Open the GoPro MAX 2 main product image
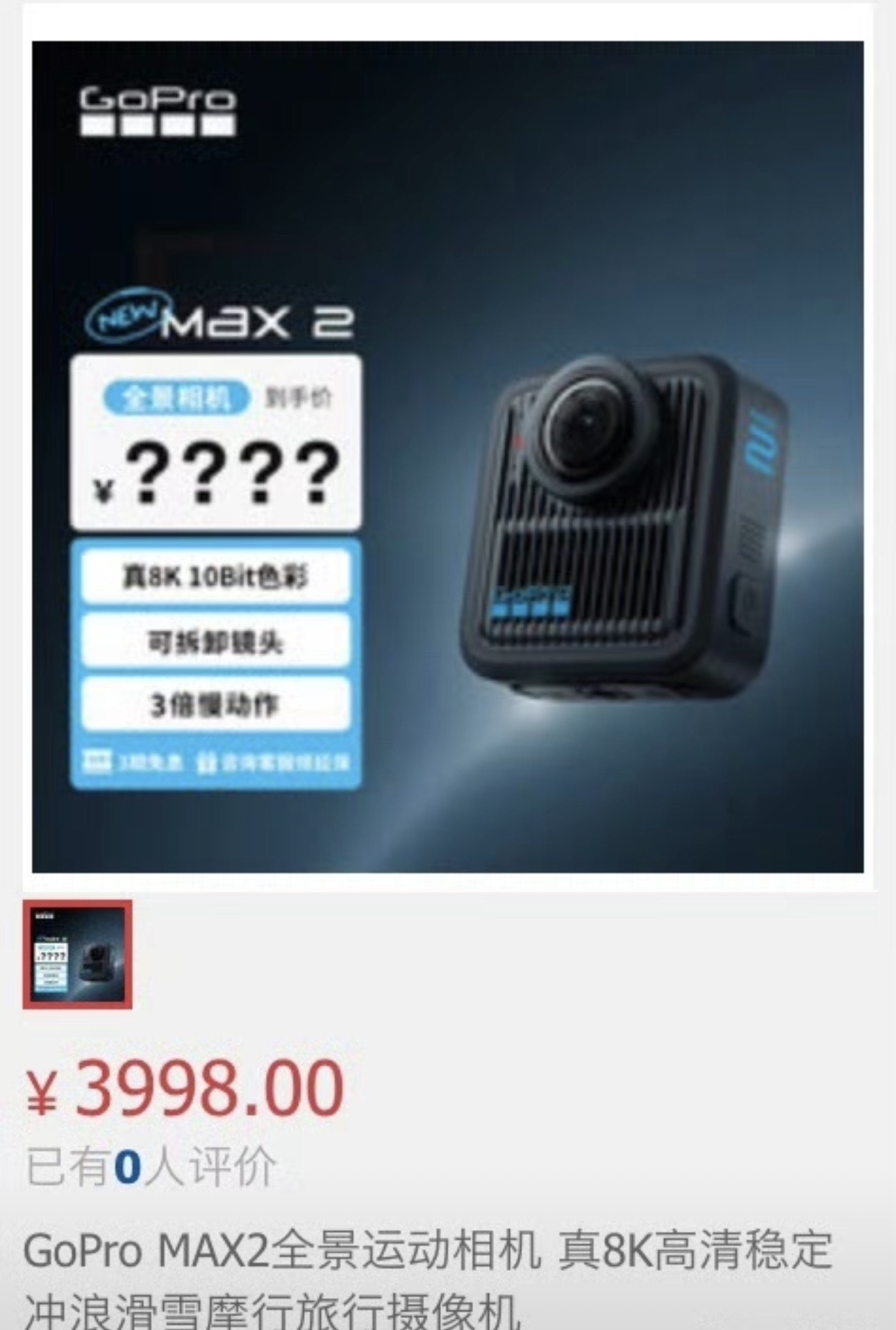896x1330 pixels. [x=448, y=457]
